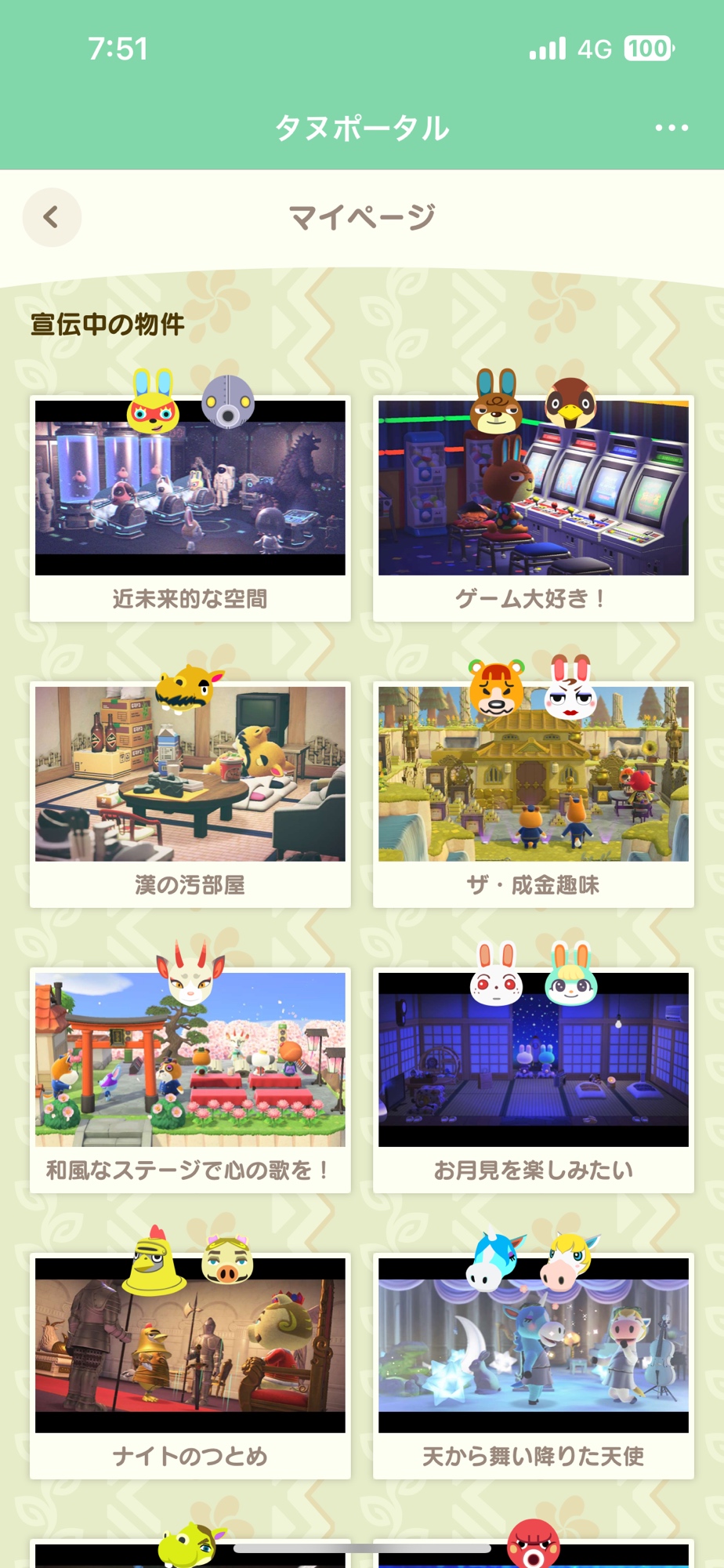Go back from マイページ
This screenshot has height=1568, width=724.
pyautogui.click(x=52, y=217)
